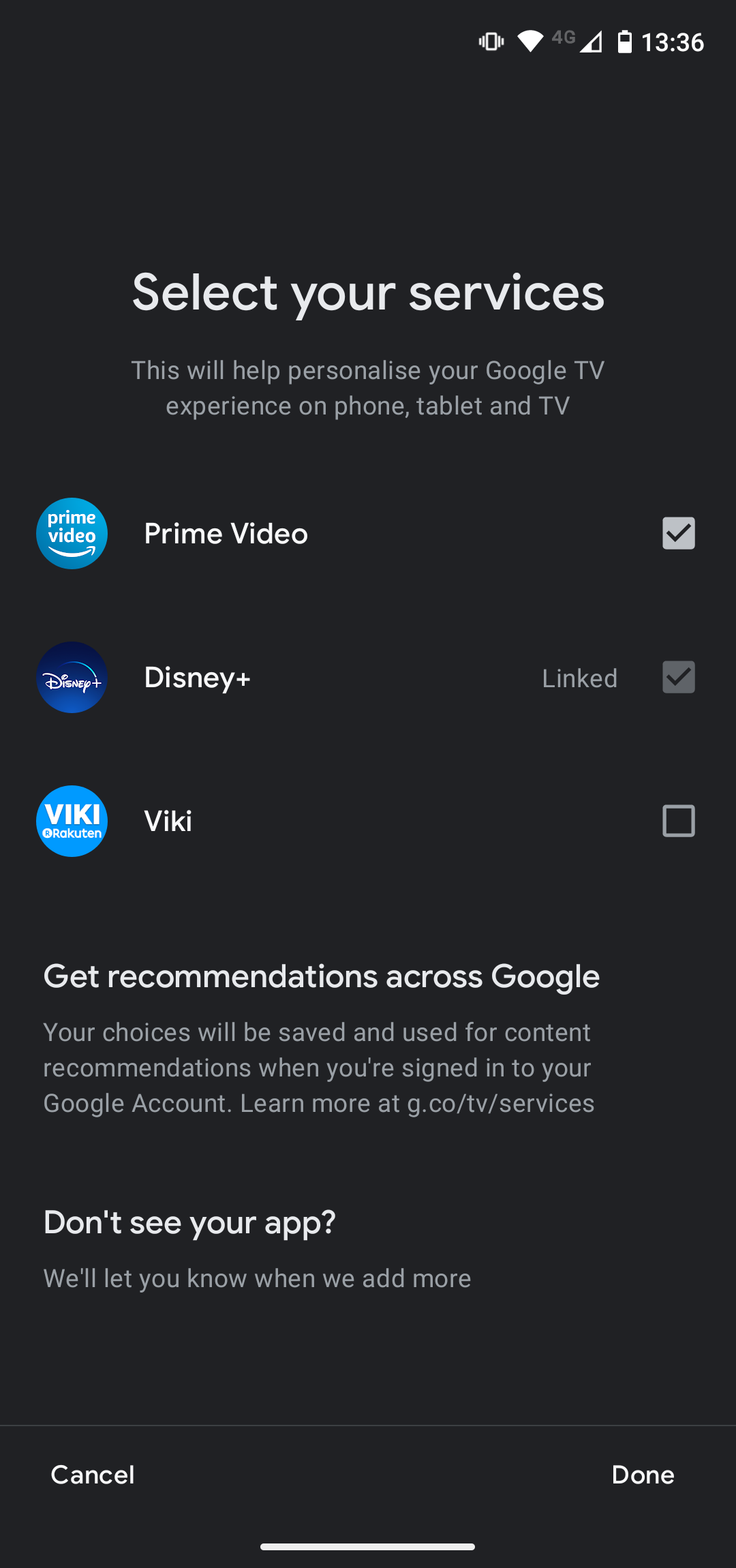Select the Viki service checkbox
Screen dimensions: 736x1568
click(678, 821)
